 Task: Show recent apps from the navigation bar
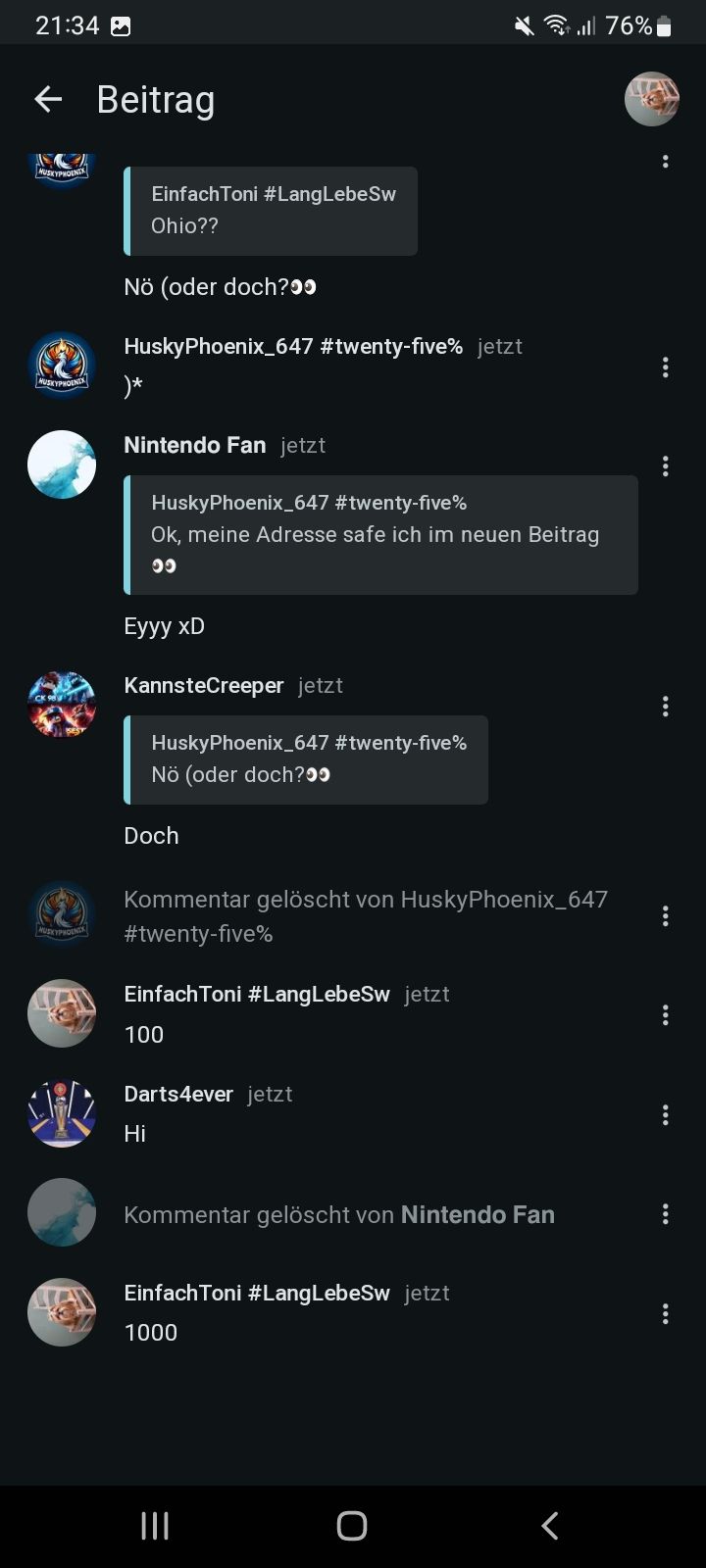pyautogui.click(x=155, y=1525)
